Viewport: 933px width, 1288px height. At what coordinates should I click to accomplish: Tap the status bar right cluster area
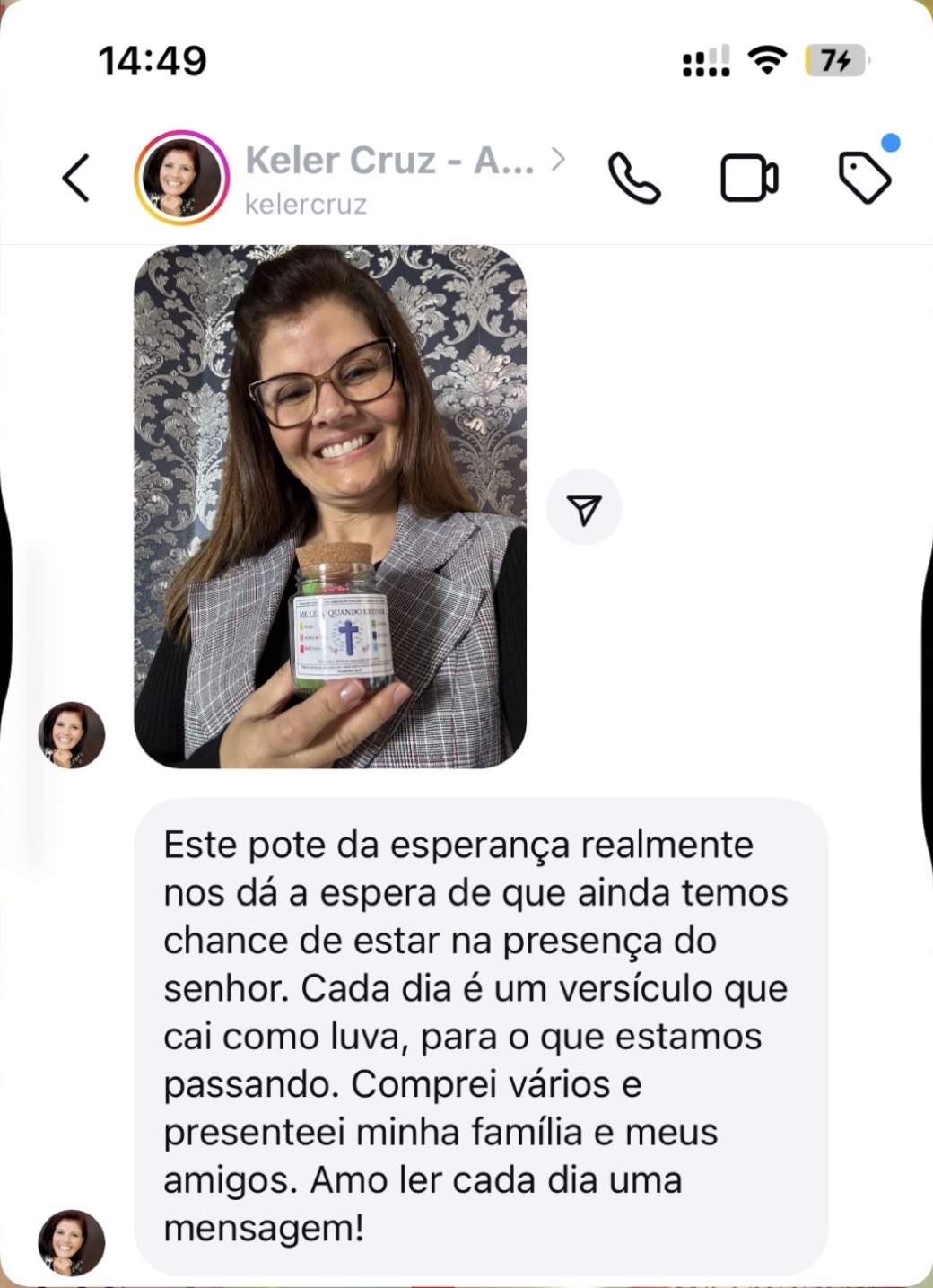773,59
